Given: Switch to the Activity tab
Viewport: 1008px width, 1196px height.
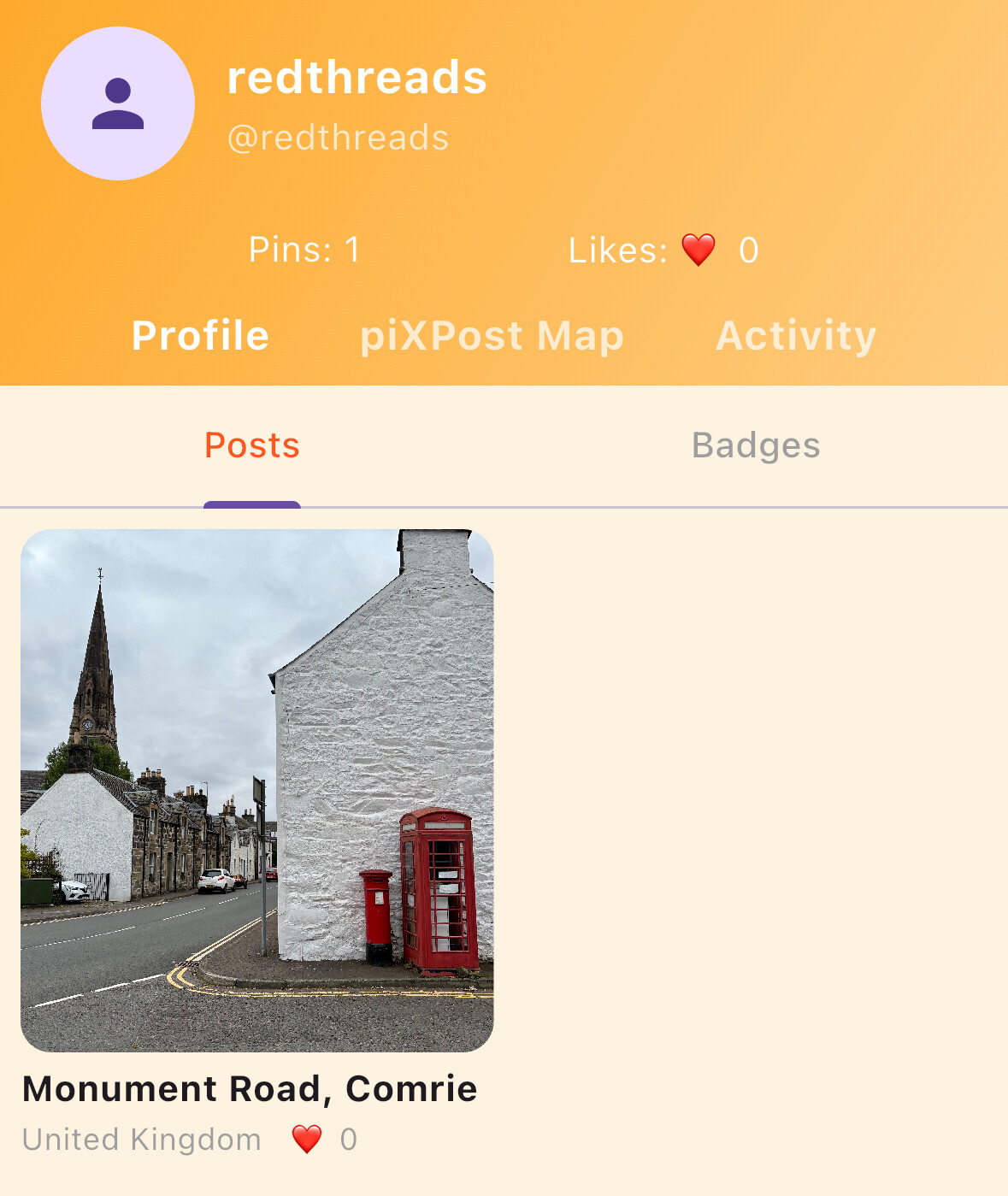Looking at the screenshot, I should [x=796, y=335].
